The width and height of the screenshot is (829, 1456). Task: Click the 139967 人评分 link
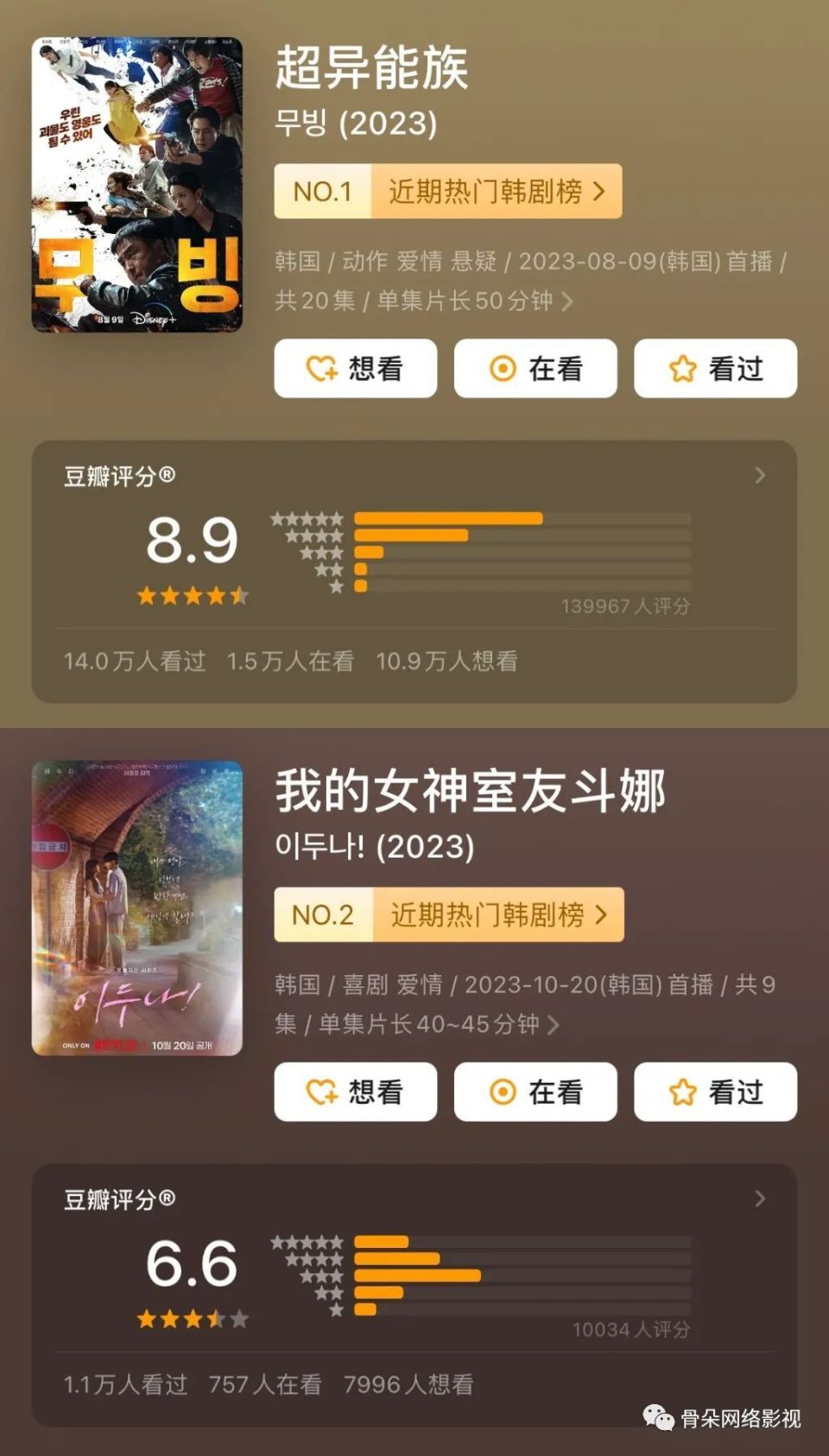tap(624, 606)
